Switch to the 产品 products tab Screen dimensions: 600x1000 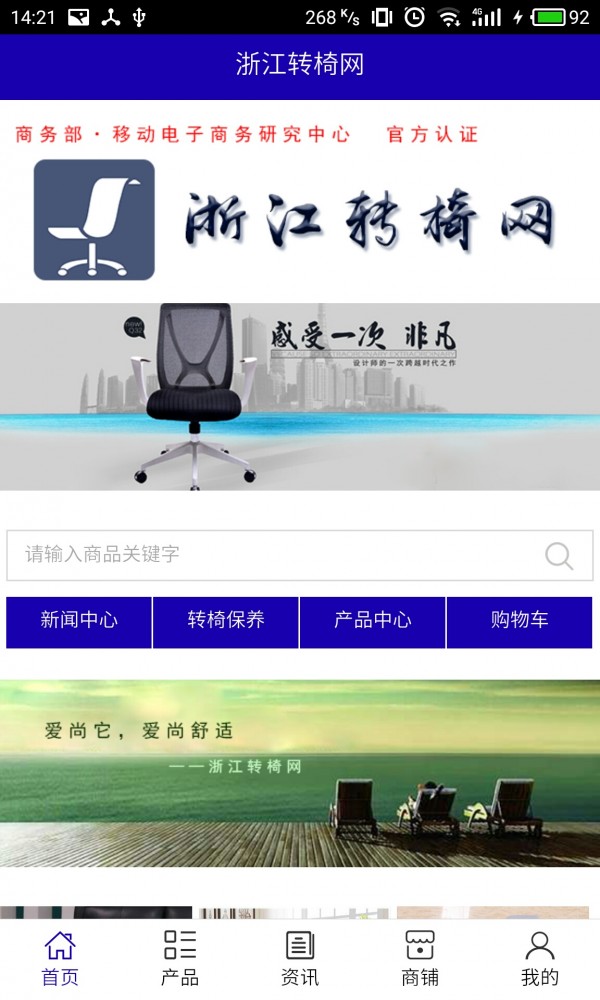180,958
